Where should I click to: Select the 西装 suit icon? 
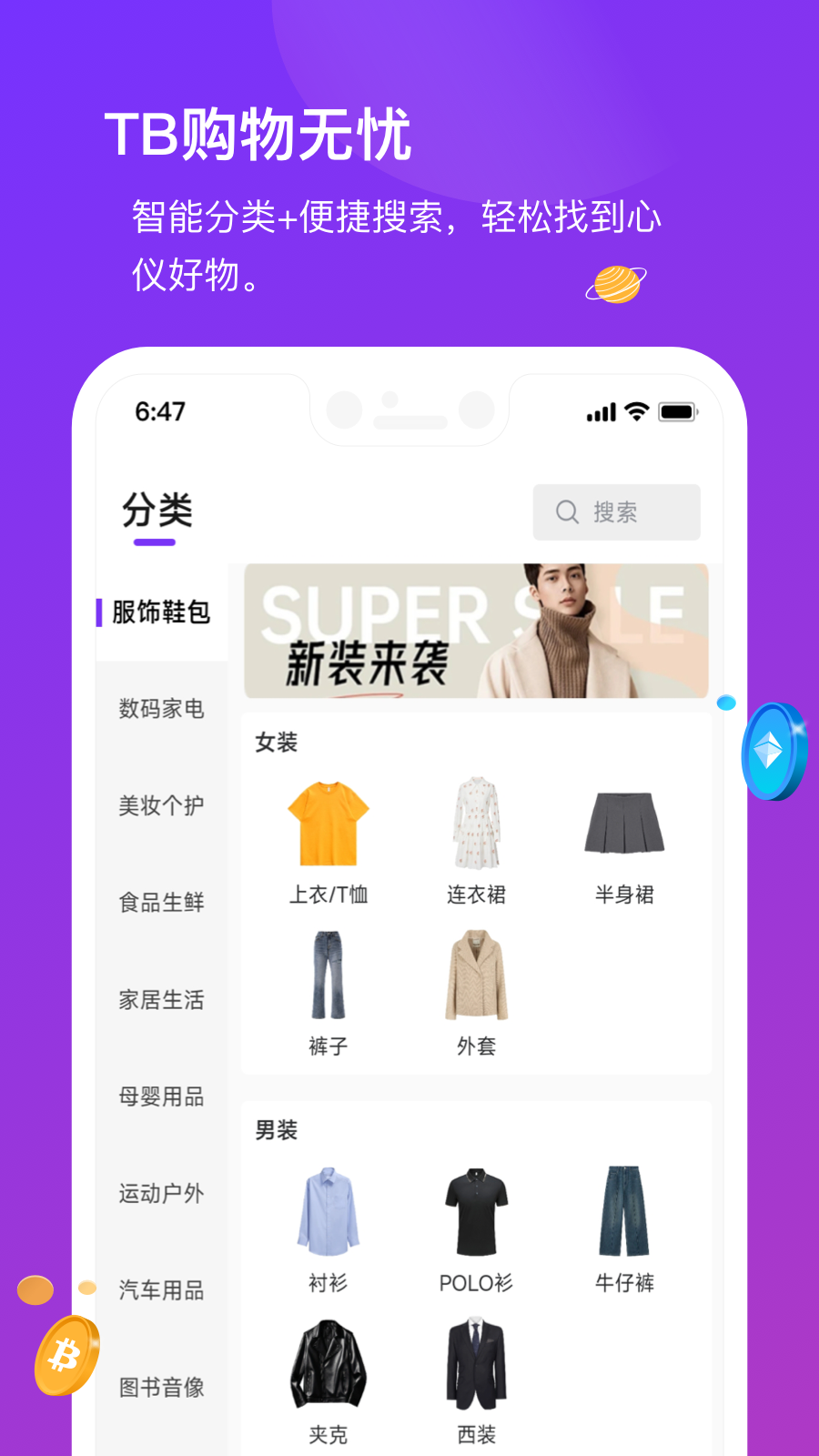click(476, 1362)
